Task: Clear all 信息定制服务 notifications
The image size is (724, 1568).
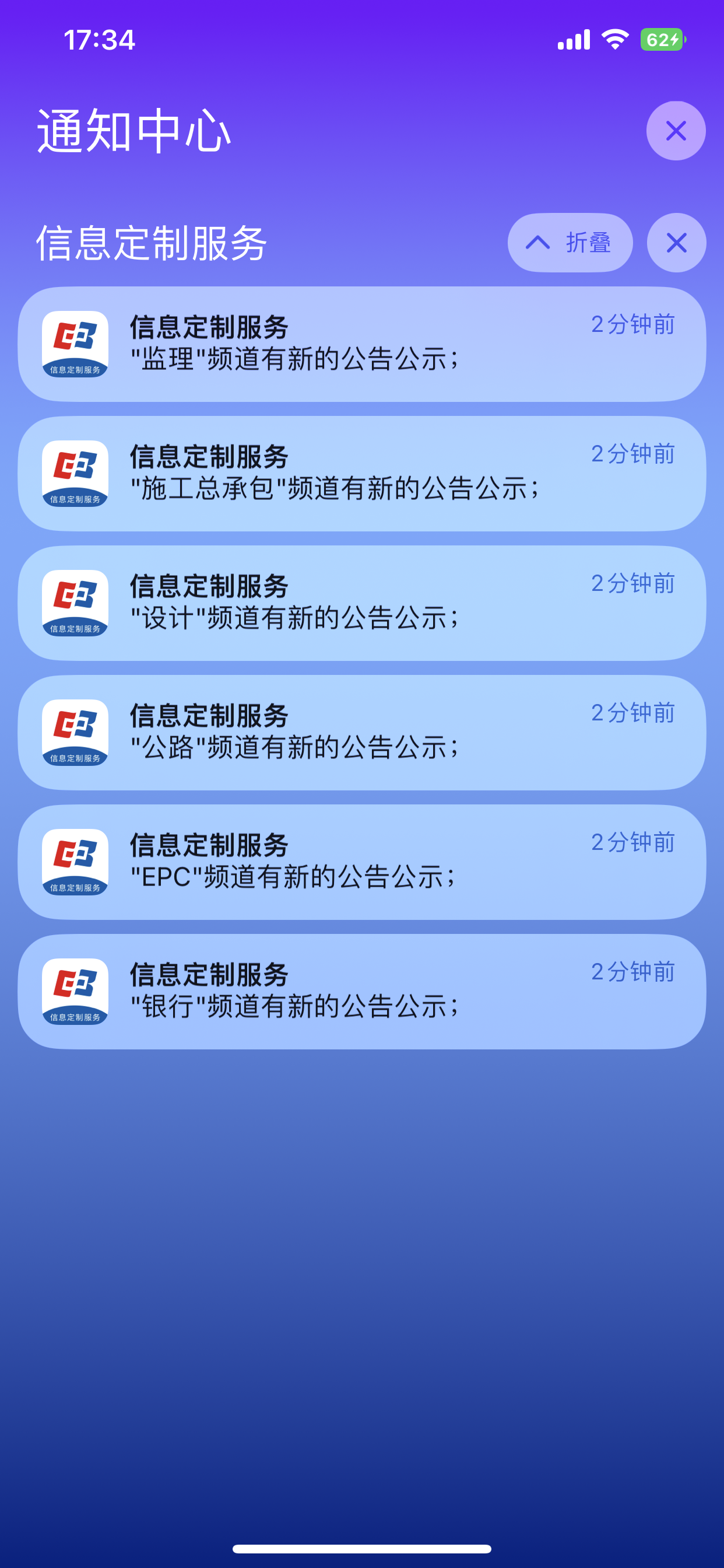Action: point(676,243)
